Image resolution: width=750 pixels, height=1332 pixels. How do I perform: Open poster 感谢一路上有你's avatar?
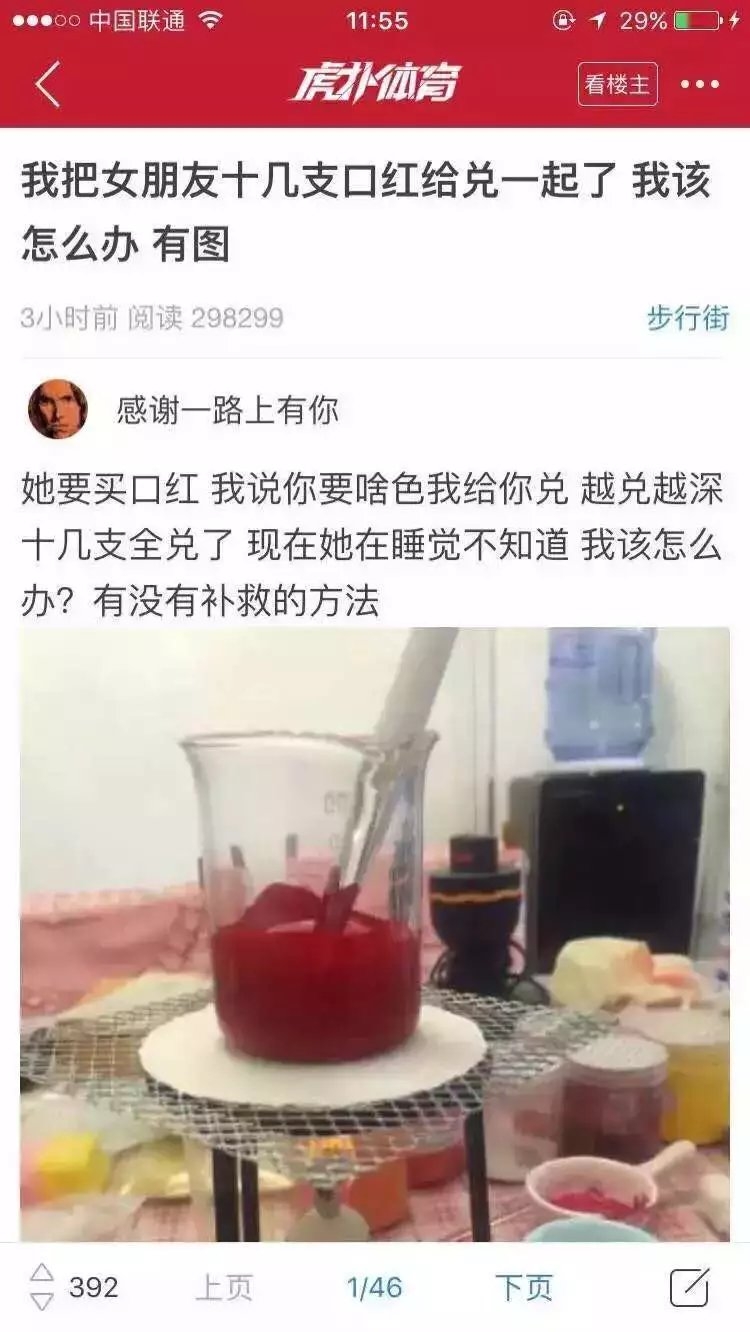click(58, 409)
